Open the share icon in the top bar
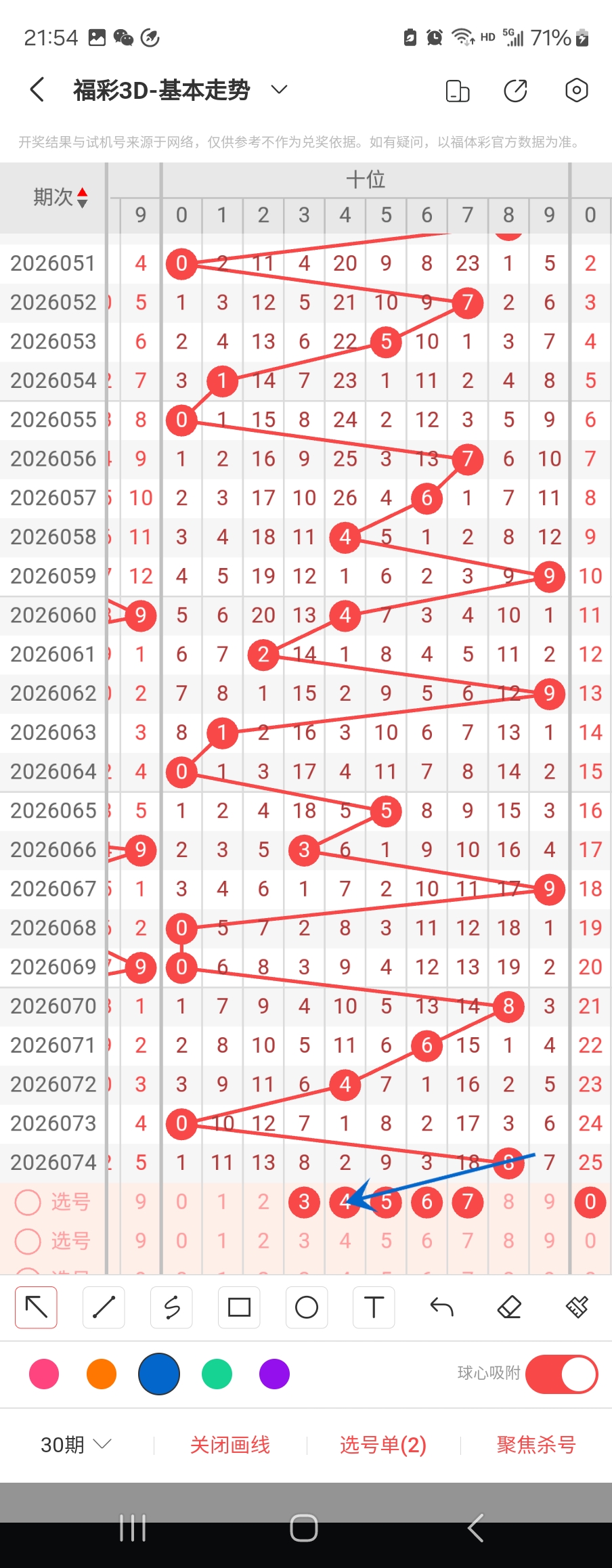 click(516, 90)
